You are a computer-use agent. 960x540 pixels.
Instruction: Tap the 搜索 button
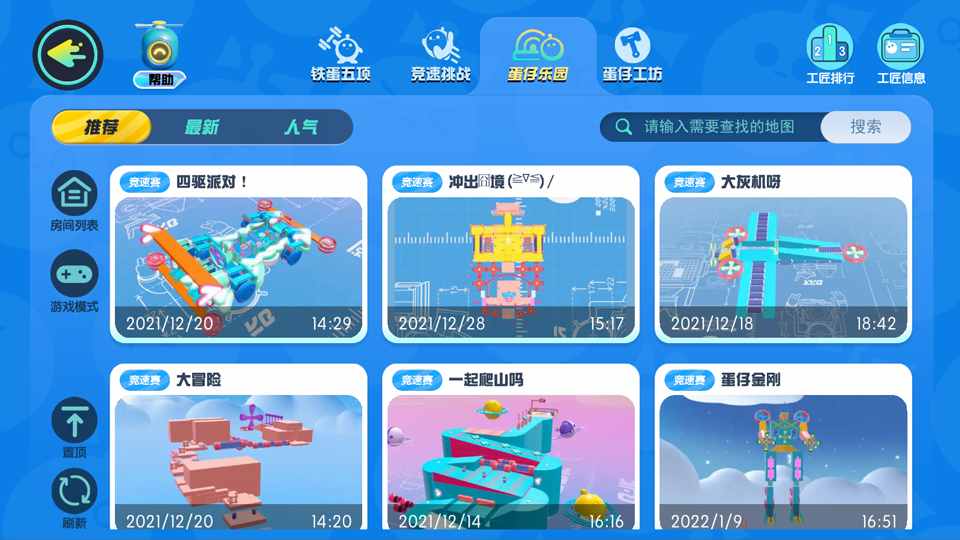866,127
